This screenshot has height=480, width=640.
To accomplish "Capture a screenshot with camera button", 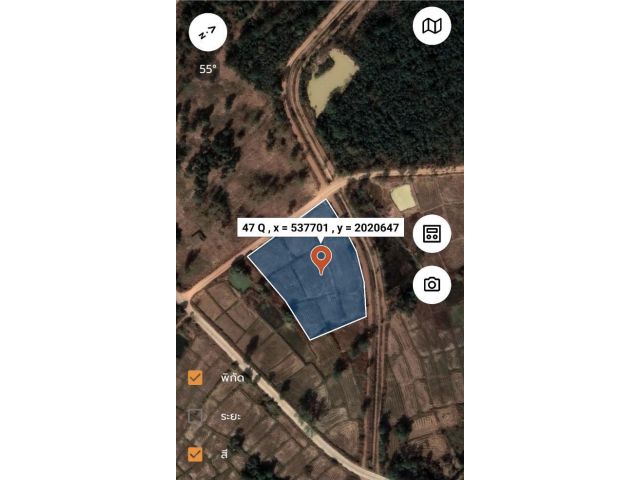I will (x=432, y=285).
